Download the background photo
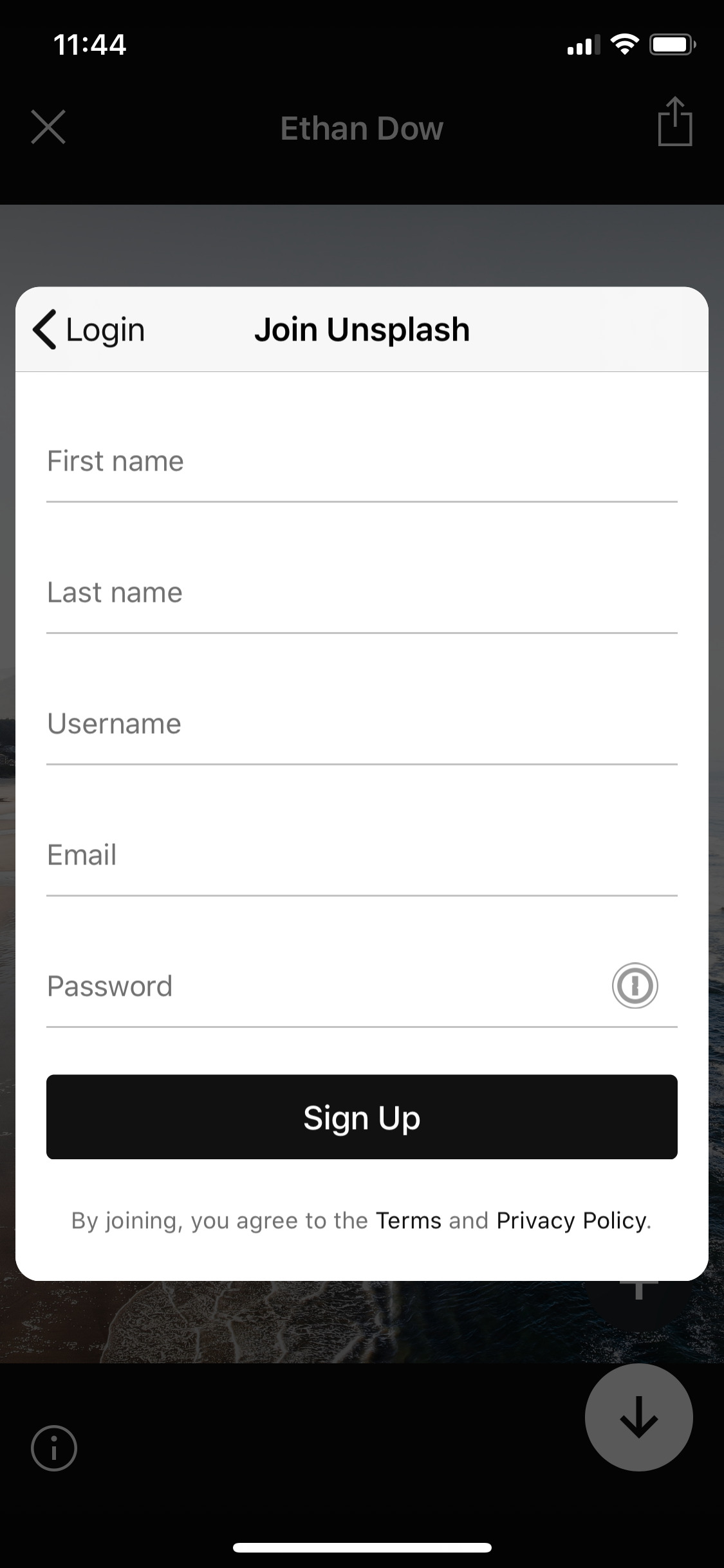This screenshot has height=1568, width=724. pyautogui.click(x=638, y=1417)
